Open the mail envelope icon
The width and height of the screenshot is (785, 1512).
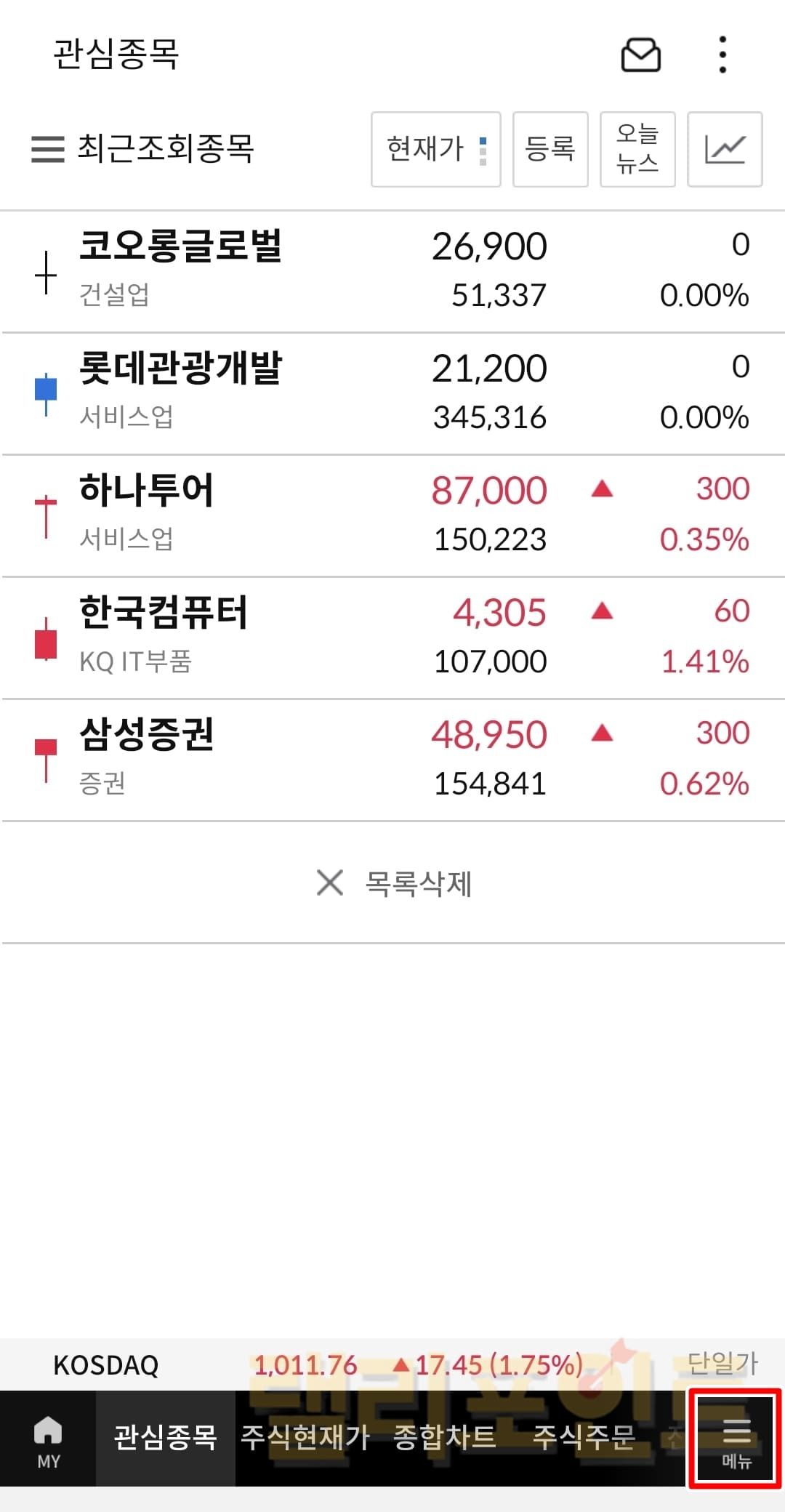[640, 55]
